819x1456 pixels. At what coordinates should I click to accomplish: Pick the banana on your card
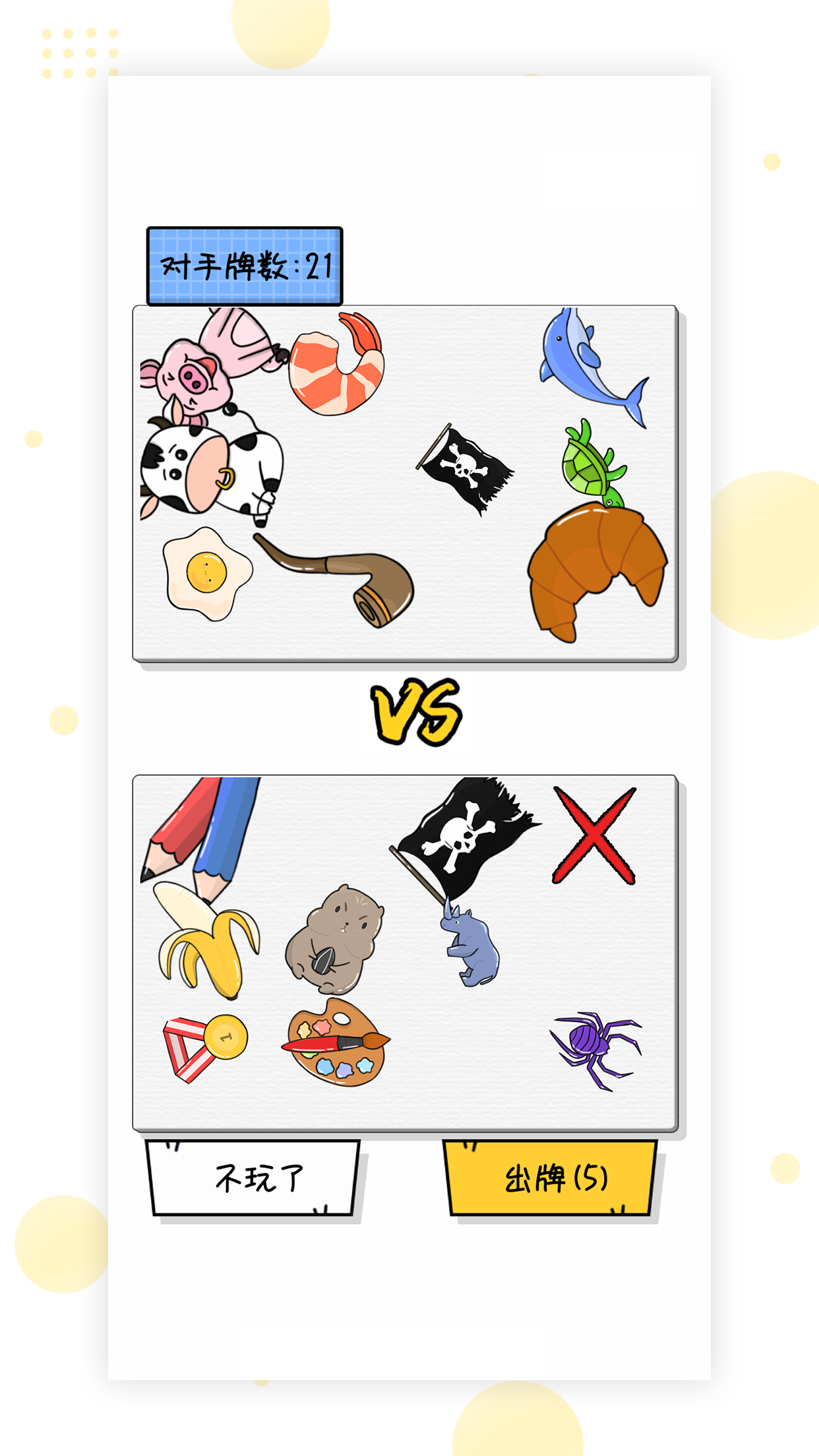point(208,940)
